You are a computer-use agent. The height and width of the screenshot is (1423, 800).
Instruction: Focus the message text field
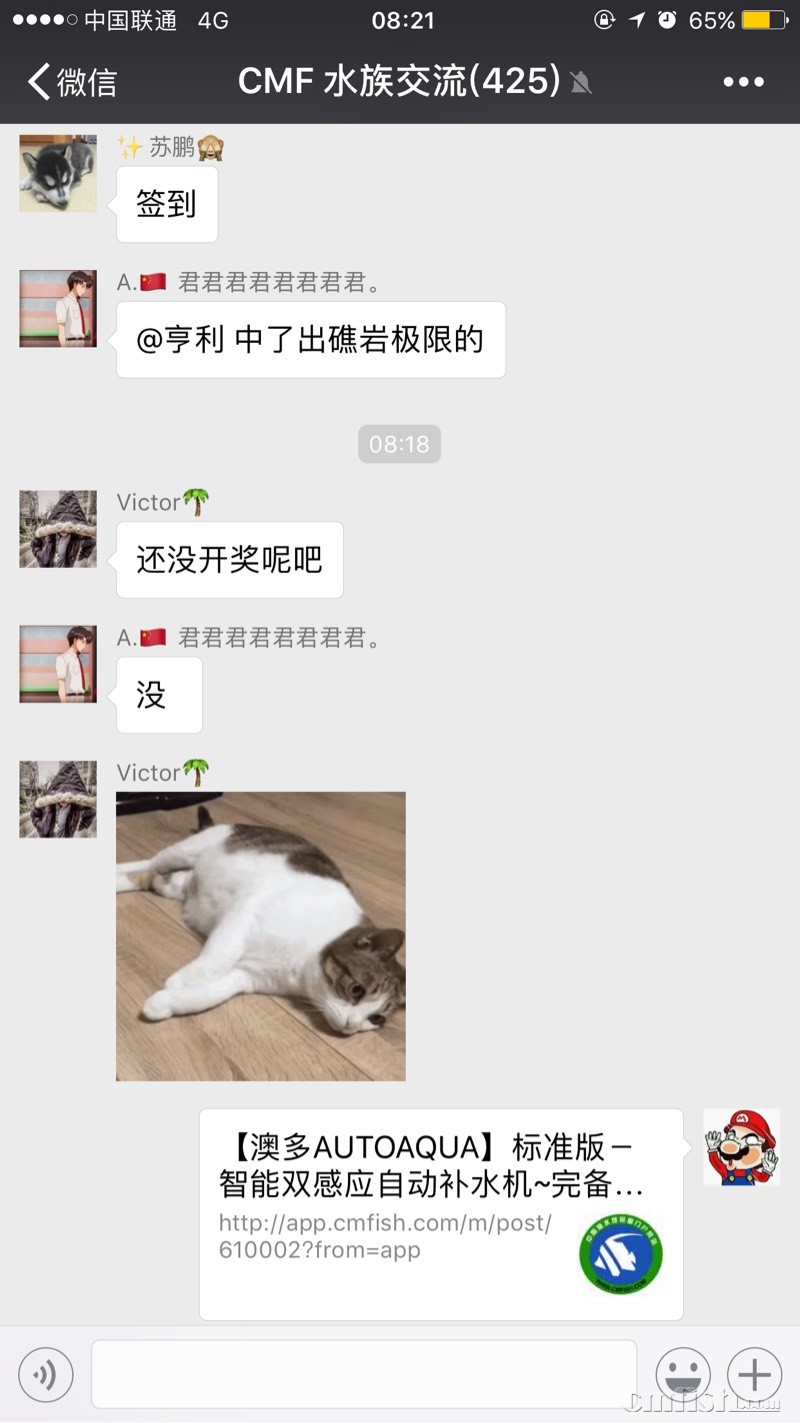coord(364,1374)
